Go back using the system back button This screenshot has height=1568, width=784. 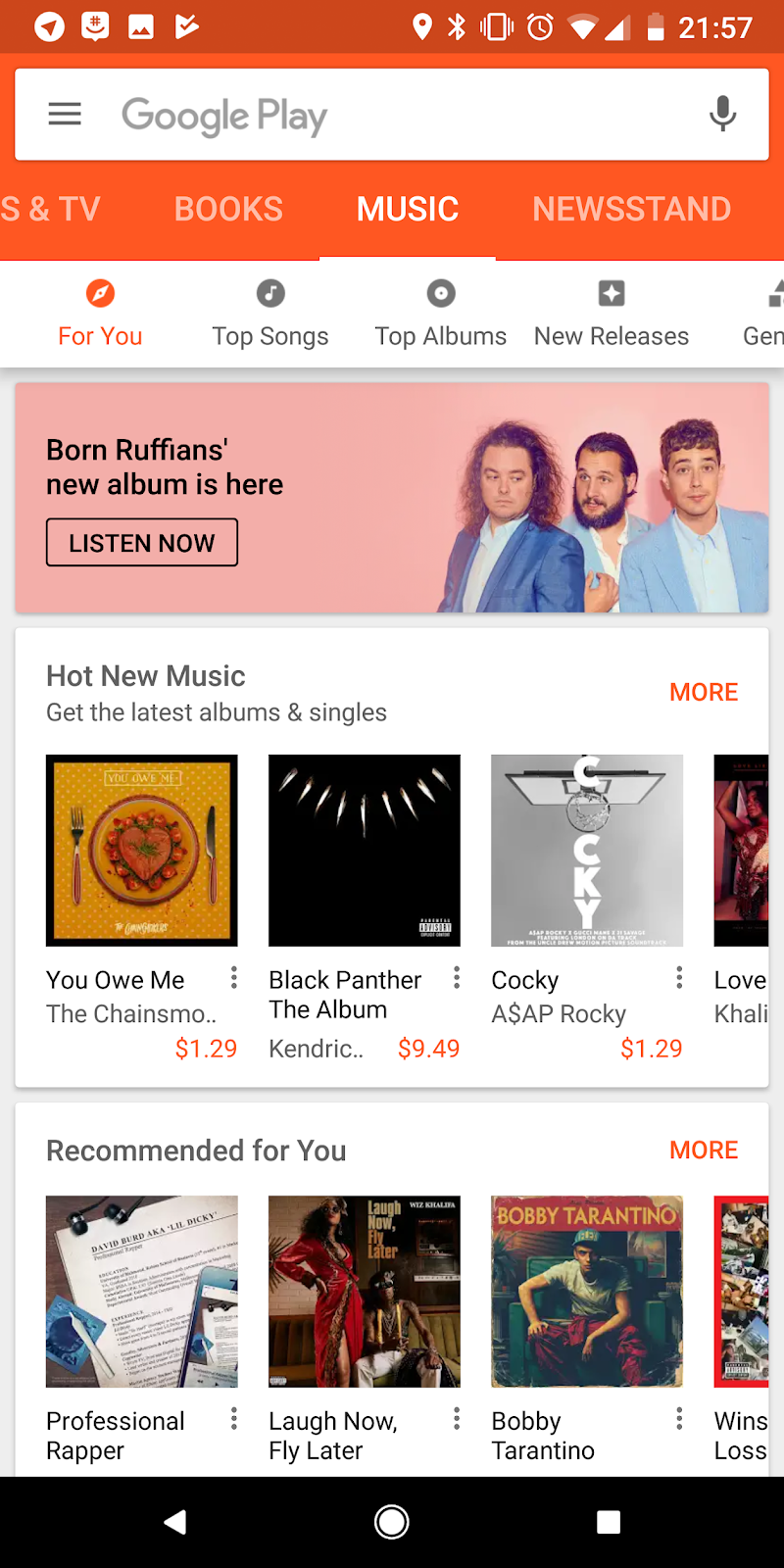(175, 1522)
